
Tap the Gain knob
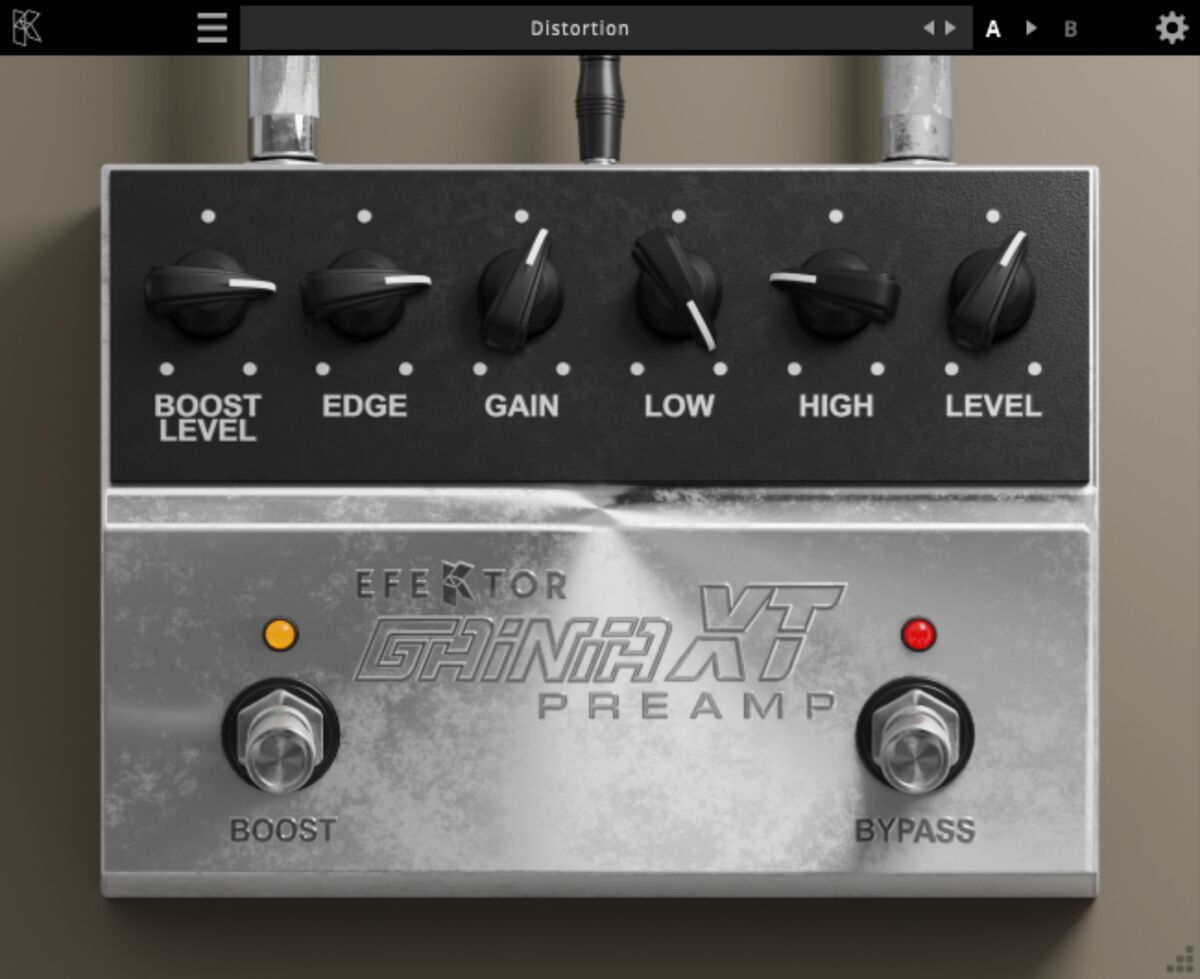click(x=520, y=293)
